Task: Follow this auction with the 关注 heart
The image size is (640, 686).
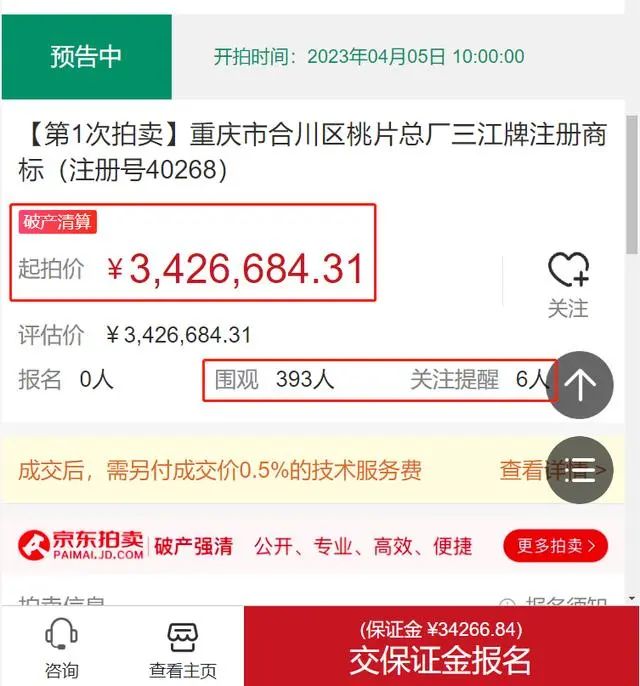Action: pos(568,283)
